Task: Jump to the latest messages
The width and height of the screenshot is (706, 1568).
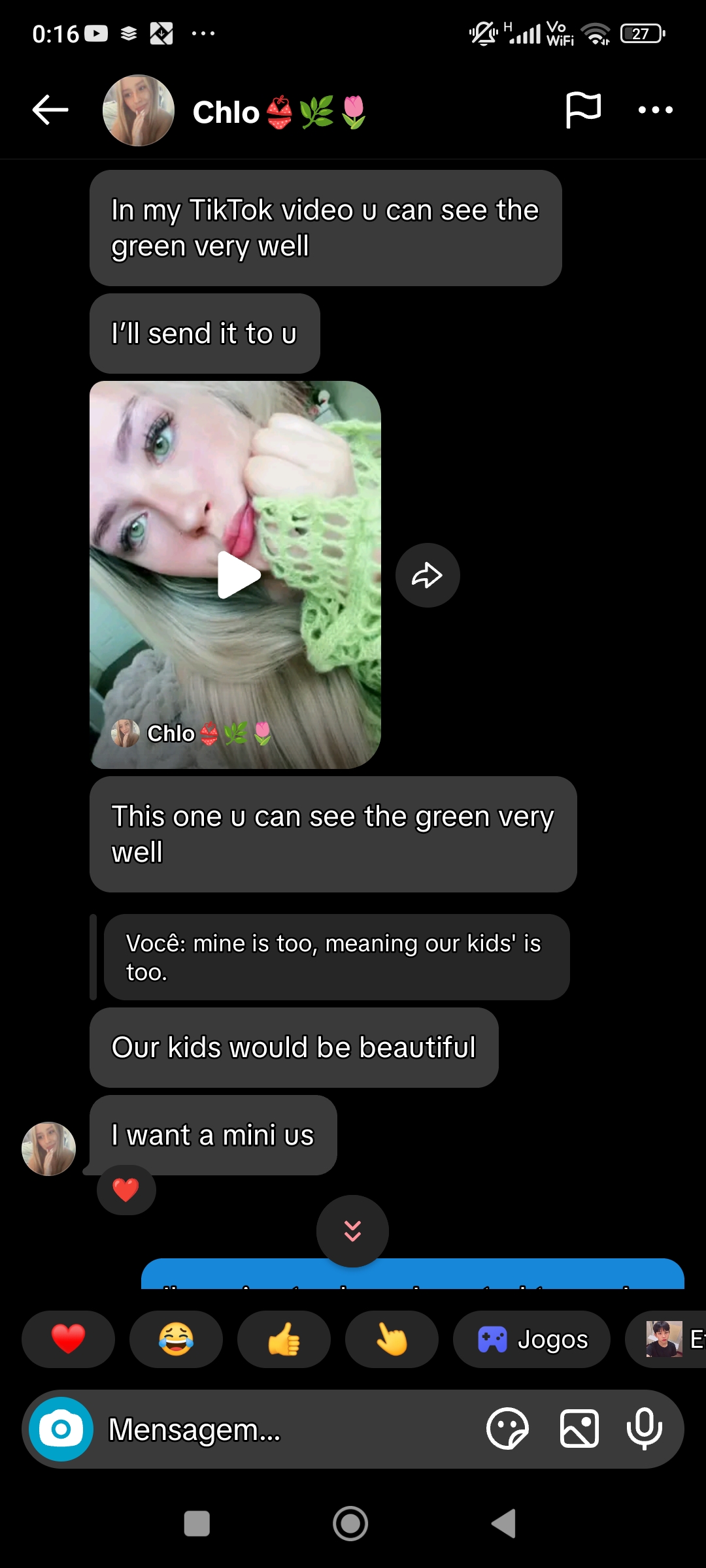Action: (x=352, y=1232)
